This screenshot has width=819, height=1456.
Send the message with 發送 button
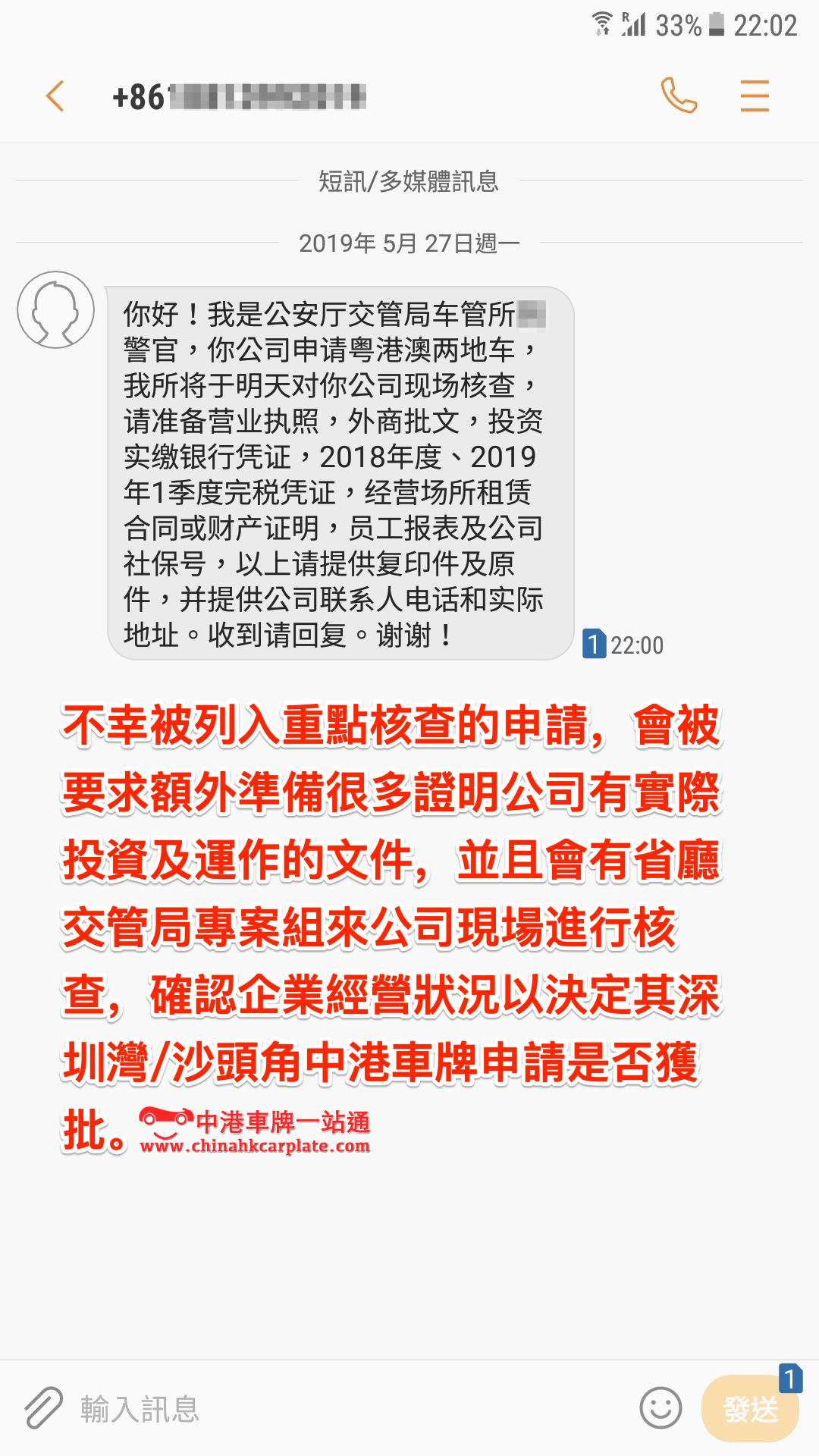(750, 1410)
